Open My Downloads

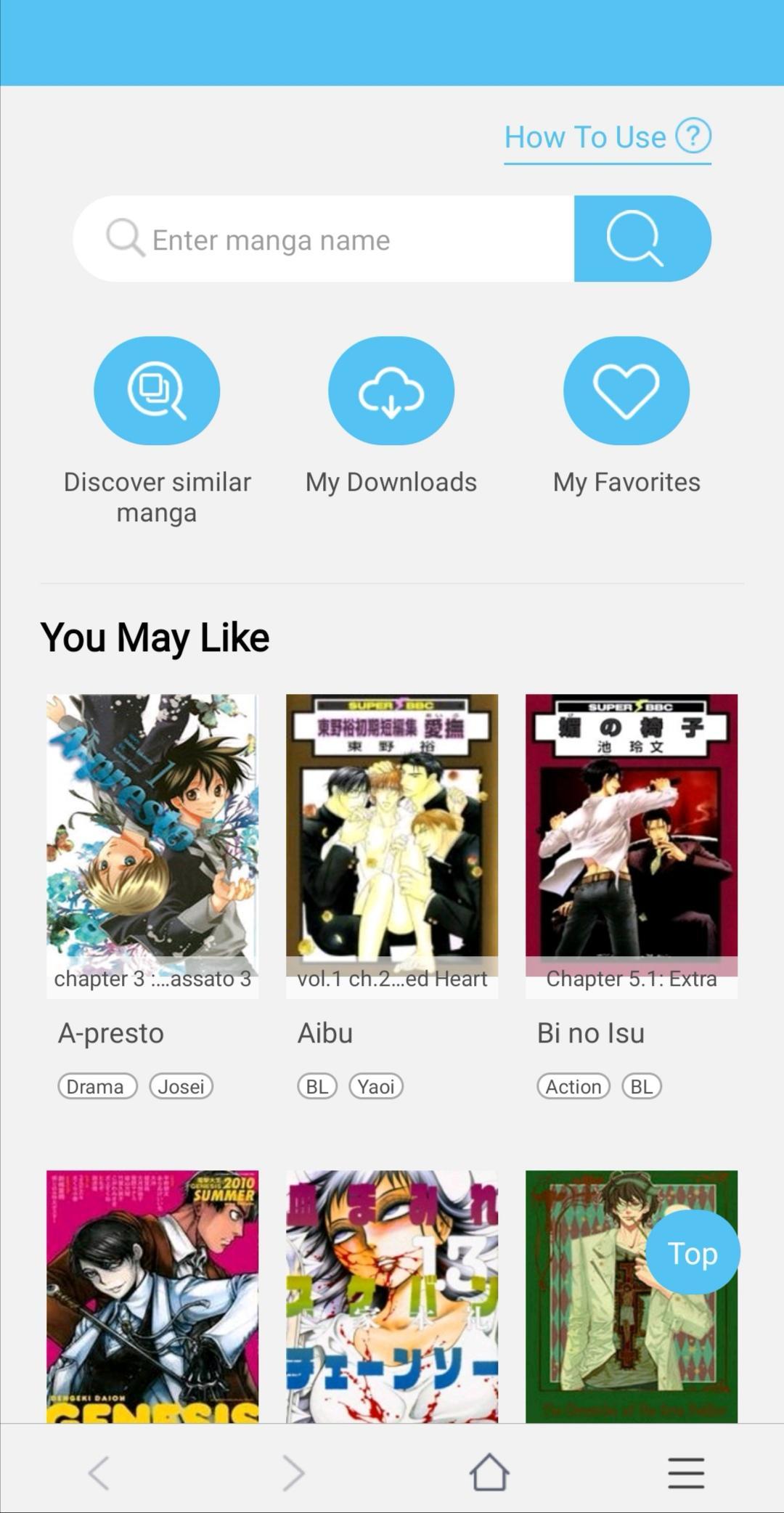pos(391,390)
